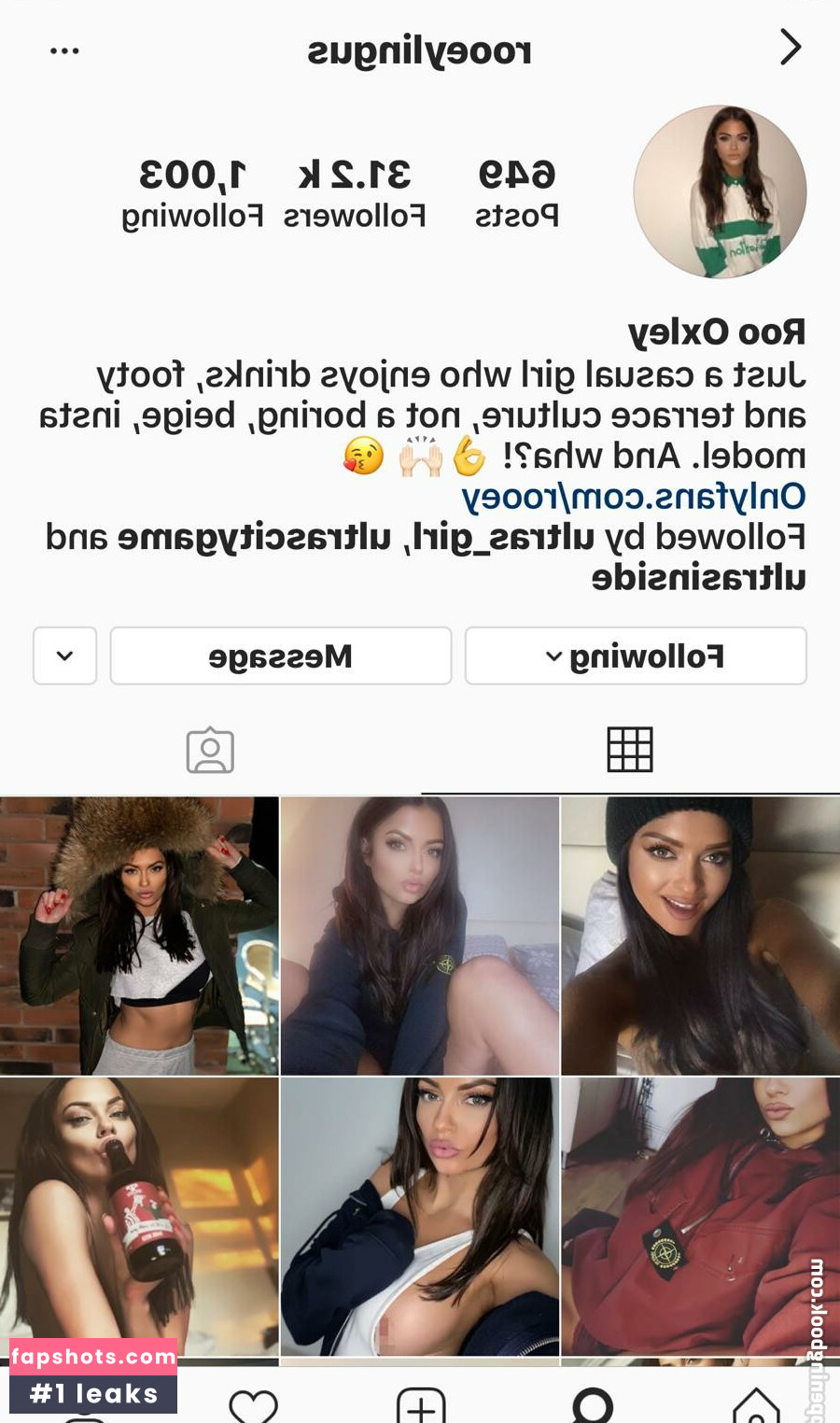Switch to the tagged photos tab
This screenshot has width=840, height=1423.
pyautogui.click(x=210, y=750)
